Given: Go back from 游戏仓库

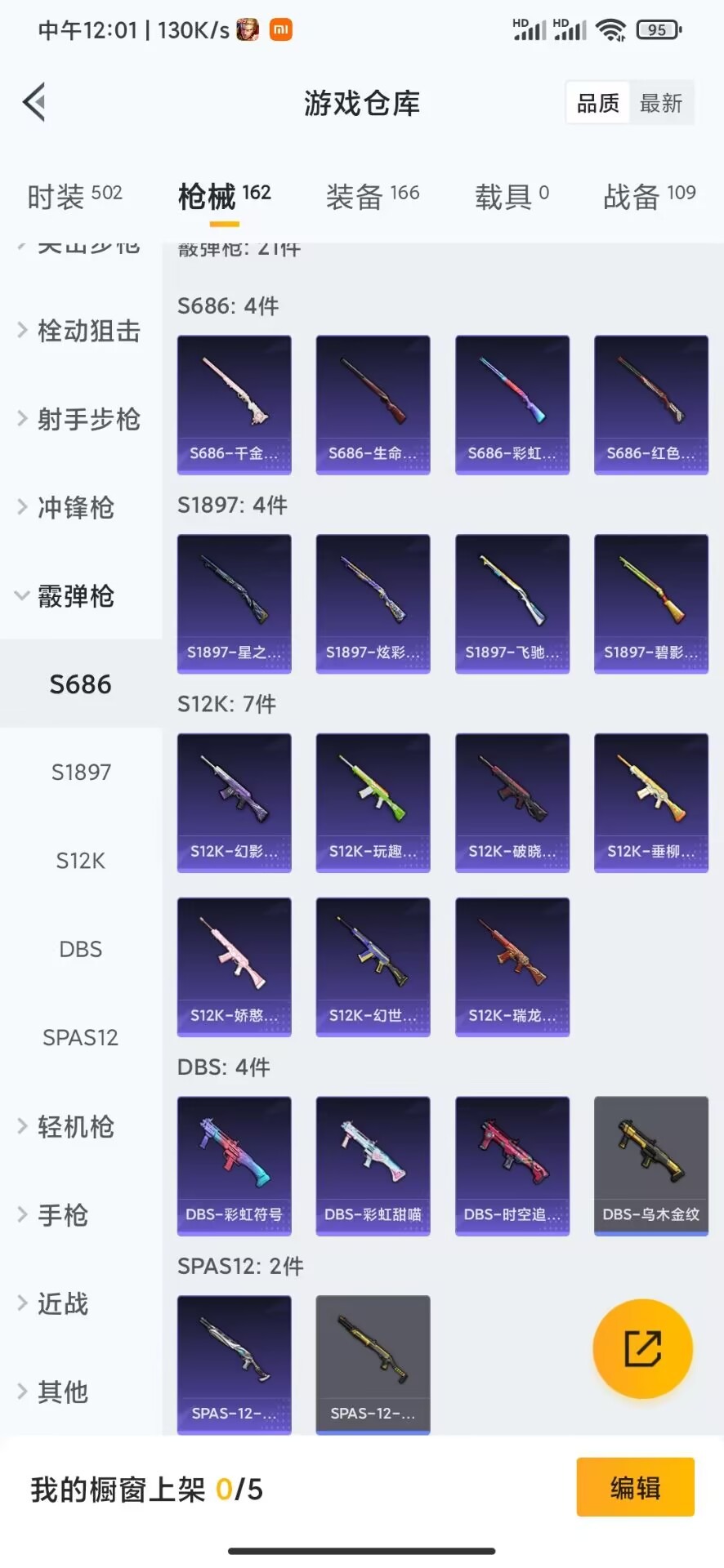Looking at the screenshot, I should click(34, 103).
